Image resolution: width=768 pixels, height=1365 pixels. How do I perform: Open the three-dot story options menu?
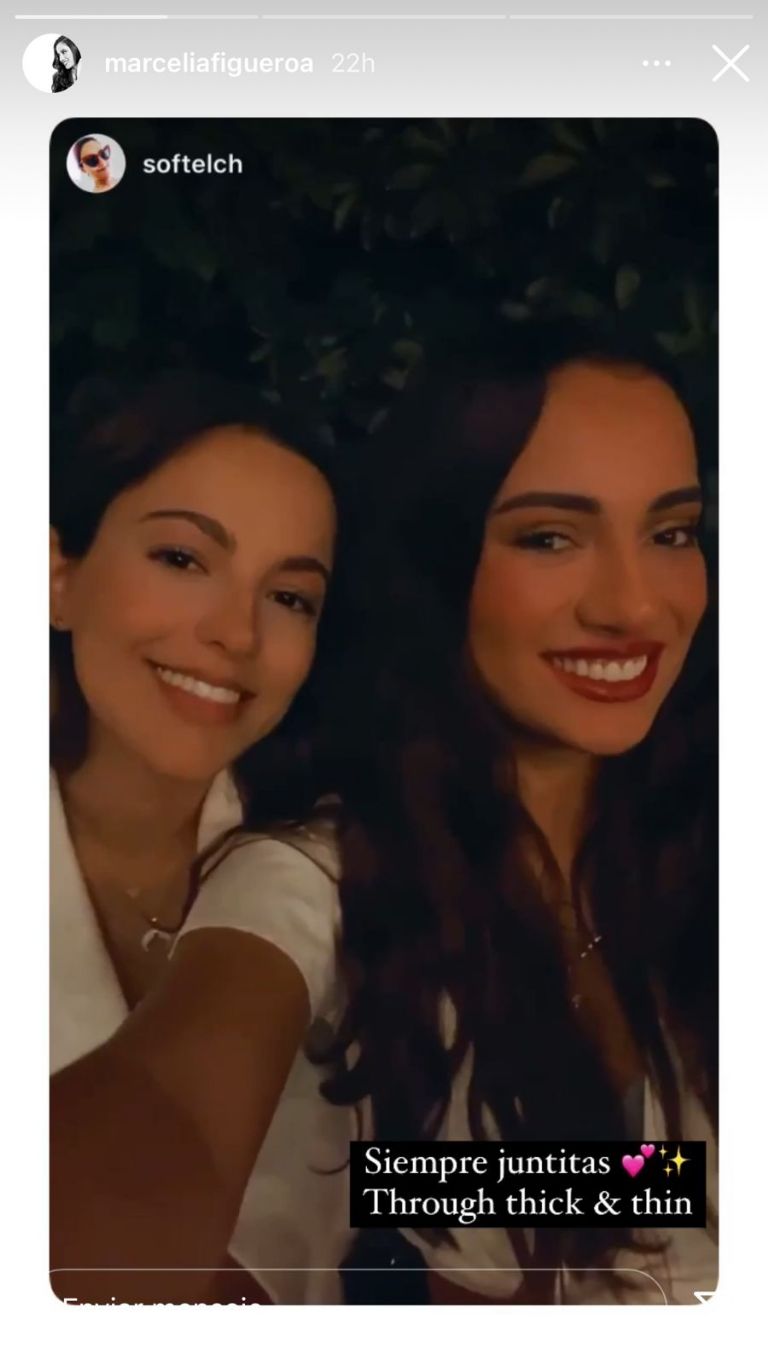coord(657,64)
